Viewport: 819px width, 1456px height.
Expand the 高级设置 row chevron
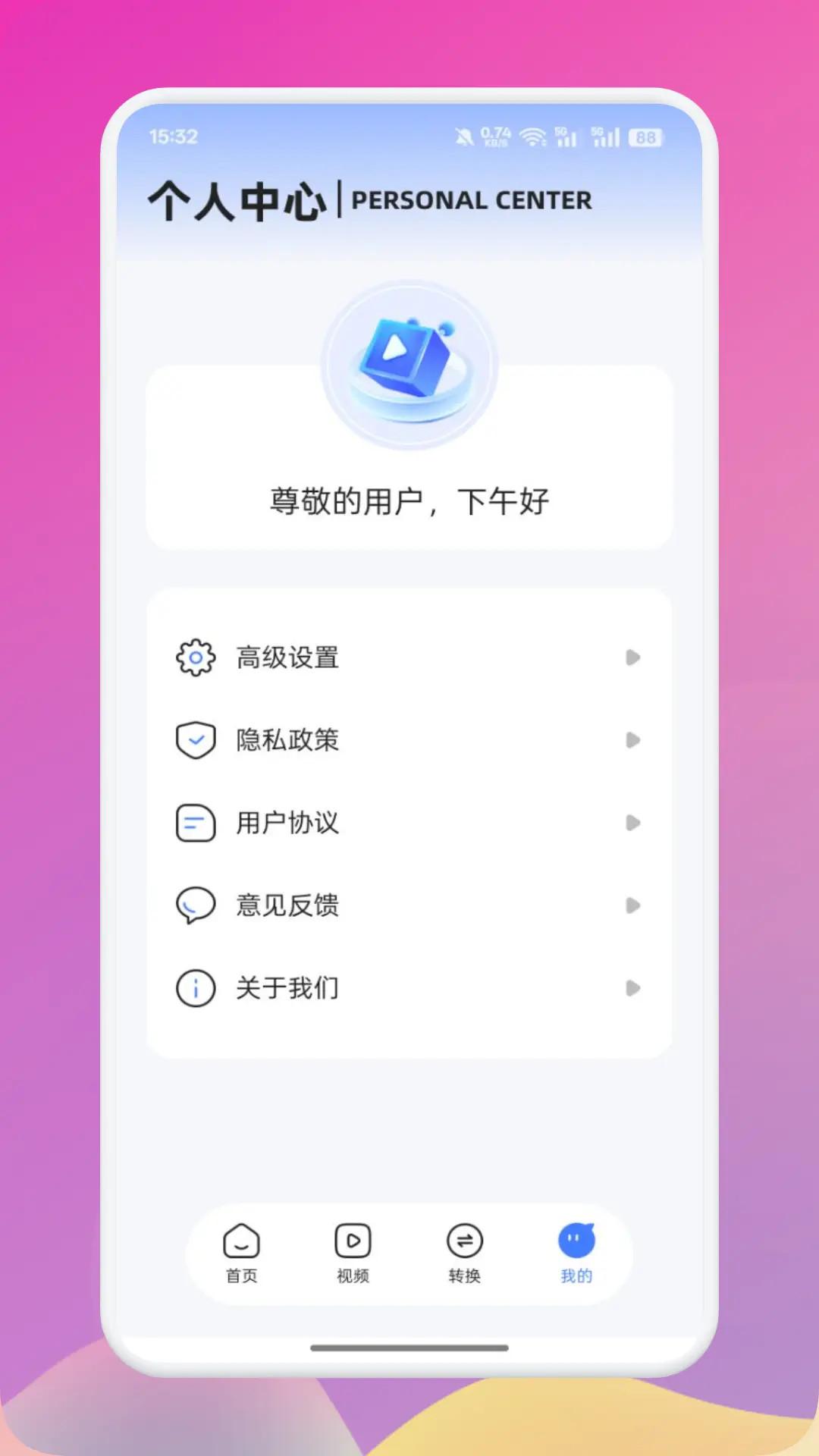[634, 657]
